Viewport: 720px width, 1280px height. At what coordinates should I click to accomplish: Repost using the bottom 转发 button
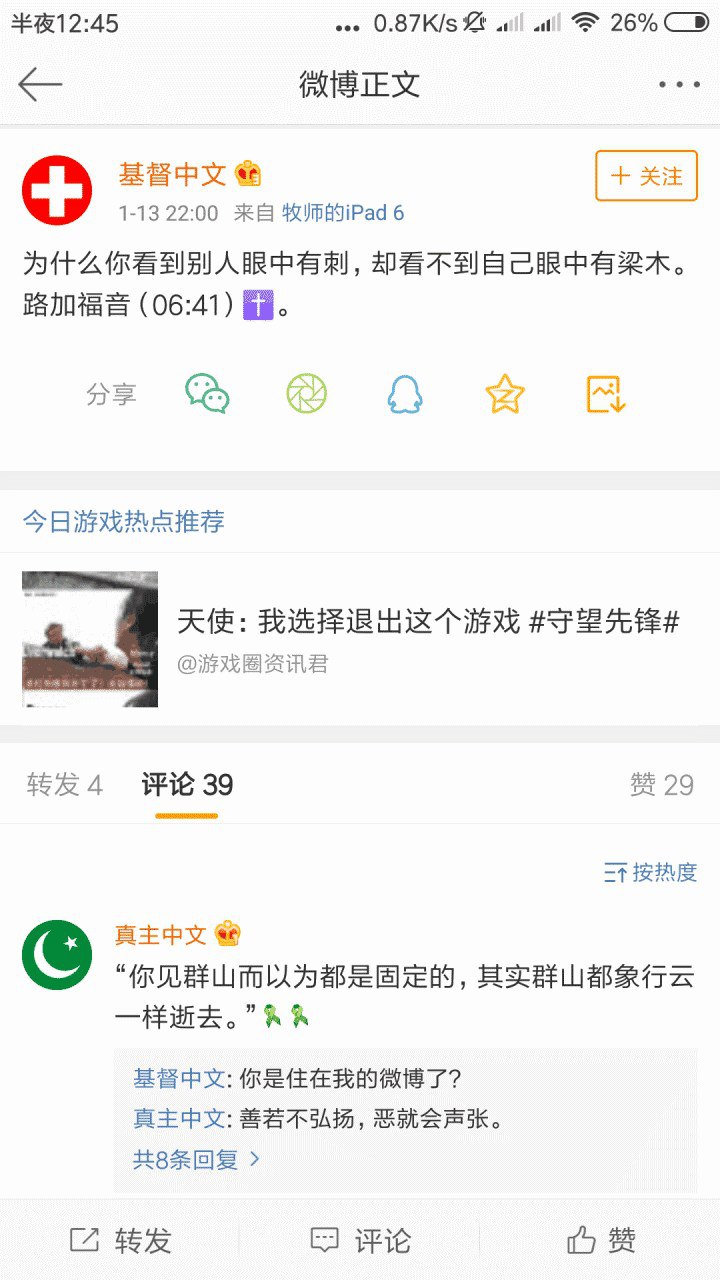point(121,1241)
